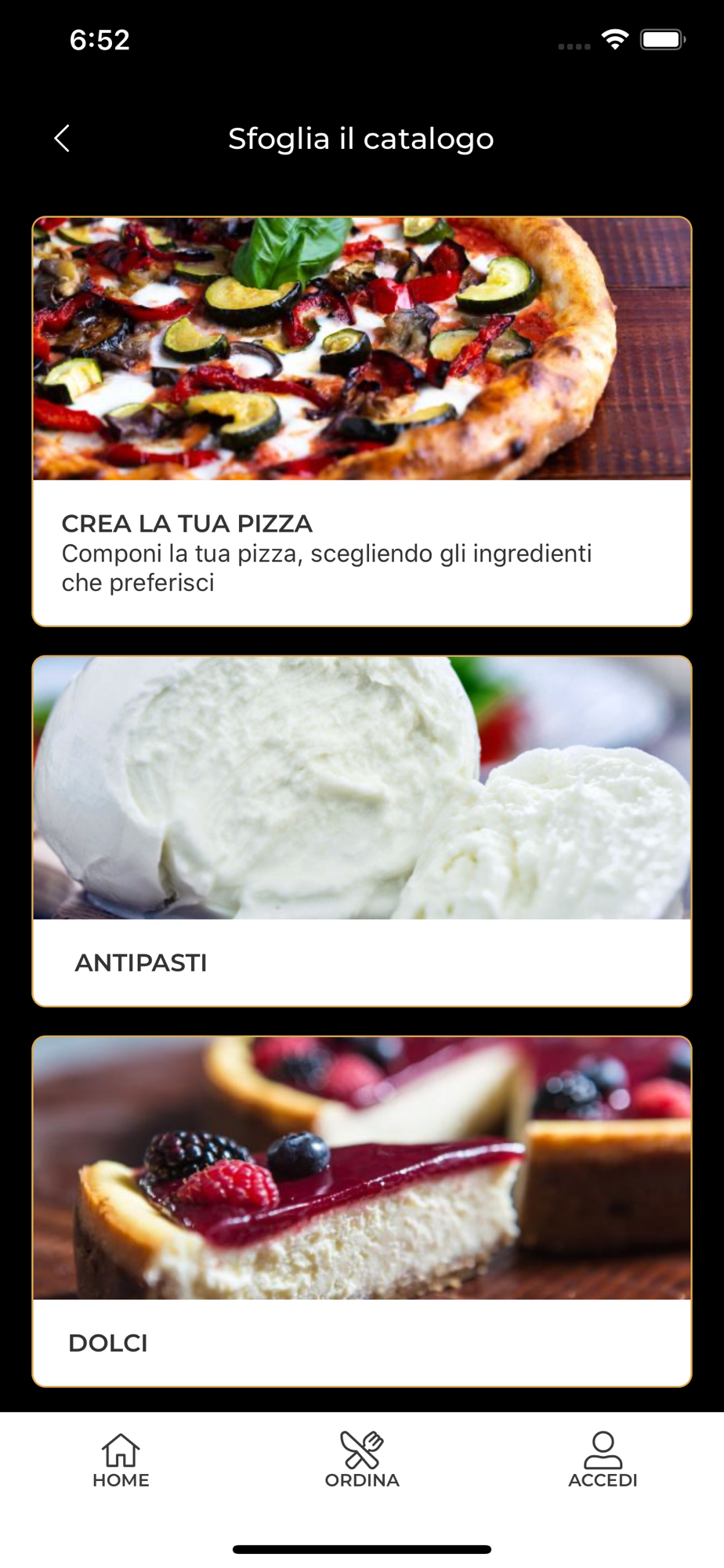
Task: Open the Accedi login tab
Action: [x=603, y=1460]
